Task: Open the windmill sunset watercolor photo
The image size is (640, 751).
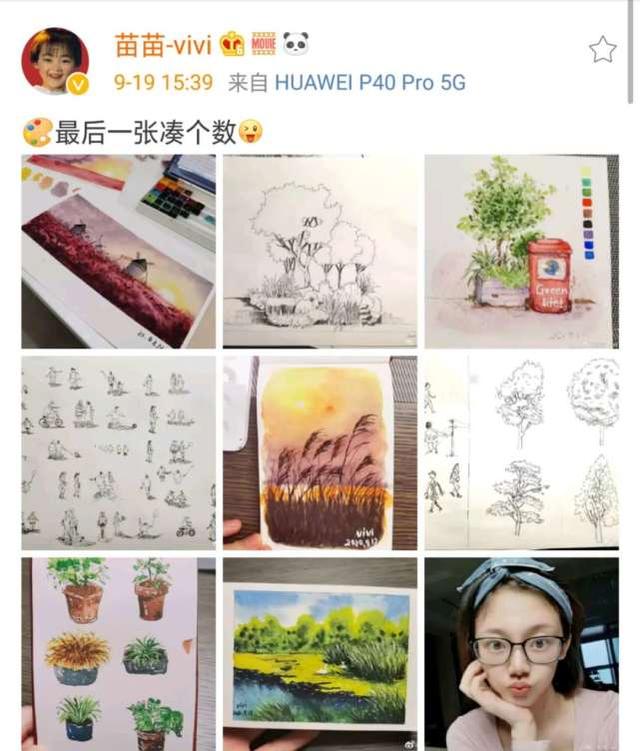Action: click(x=118, y=251)
